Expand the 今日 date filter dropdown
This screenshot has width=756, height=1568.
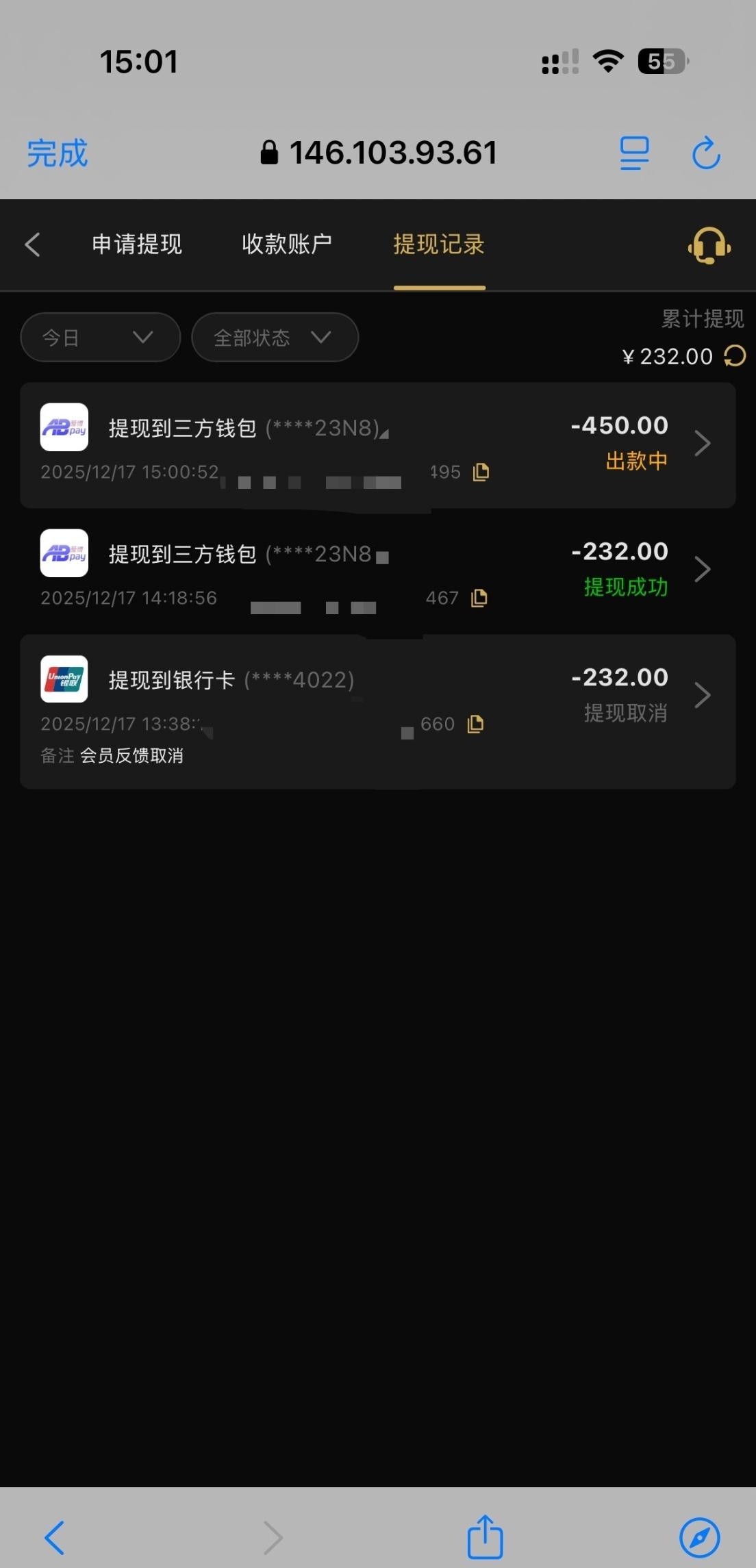(100, 337)
